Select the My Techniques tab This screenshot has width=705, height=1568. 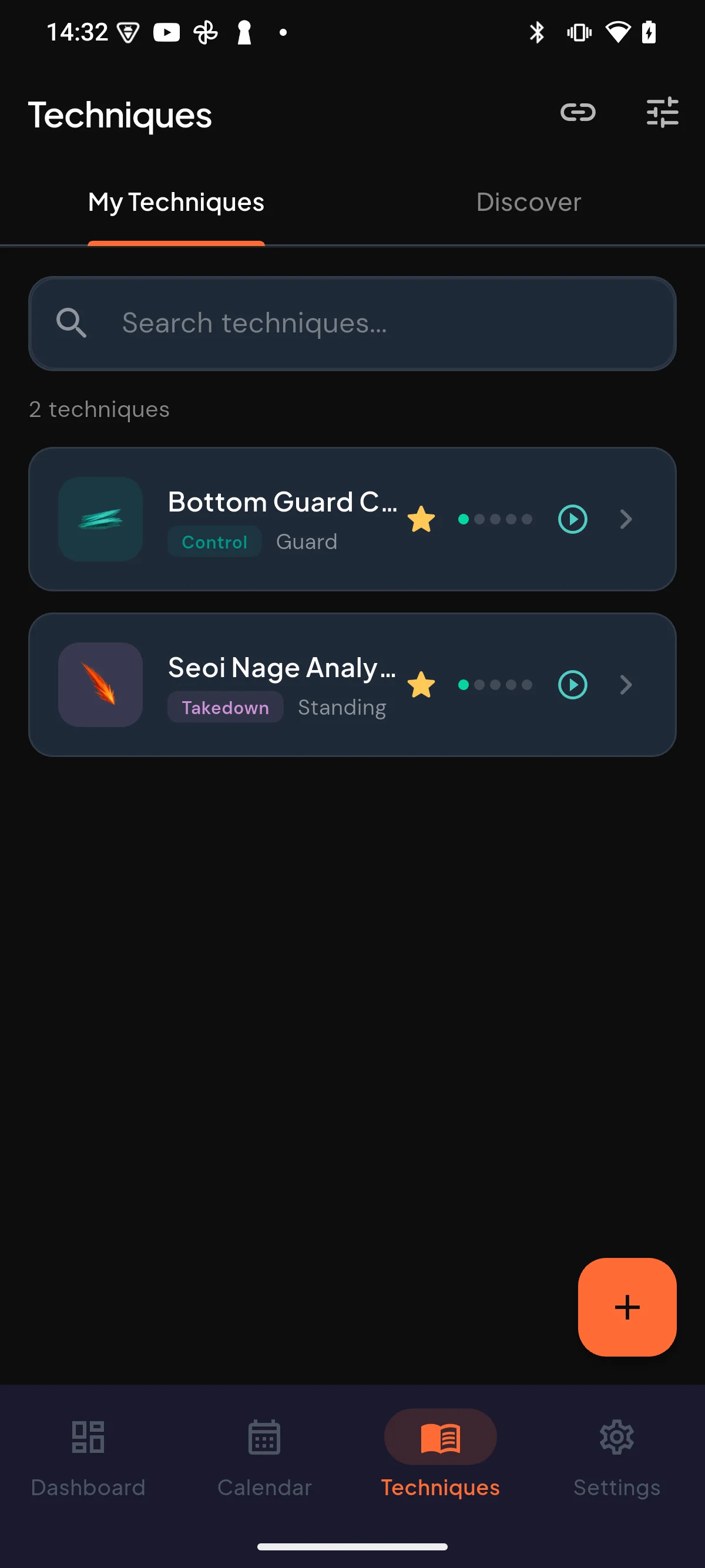coord(176,202)
